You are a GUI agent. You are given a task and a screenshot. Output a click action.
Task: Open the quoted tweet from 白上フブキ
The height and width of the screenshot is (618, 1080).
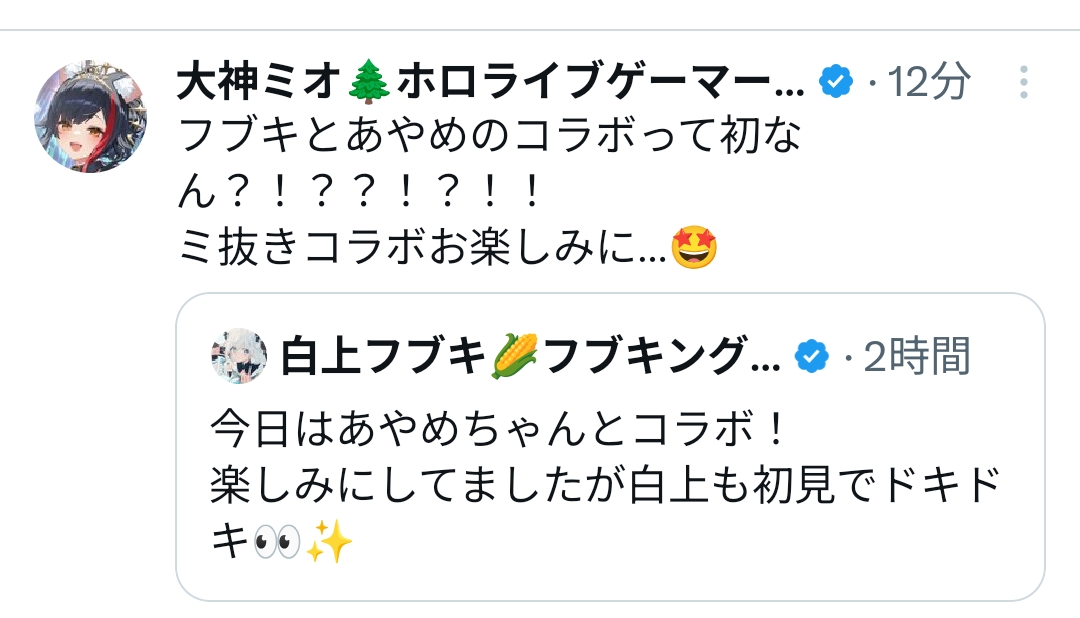tap(610, 446)
